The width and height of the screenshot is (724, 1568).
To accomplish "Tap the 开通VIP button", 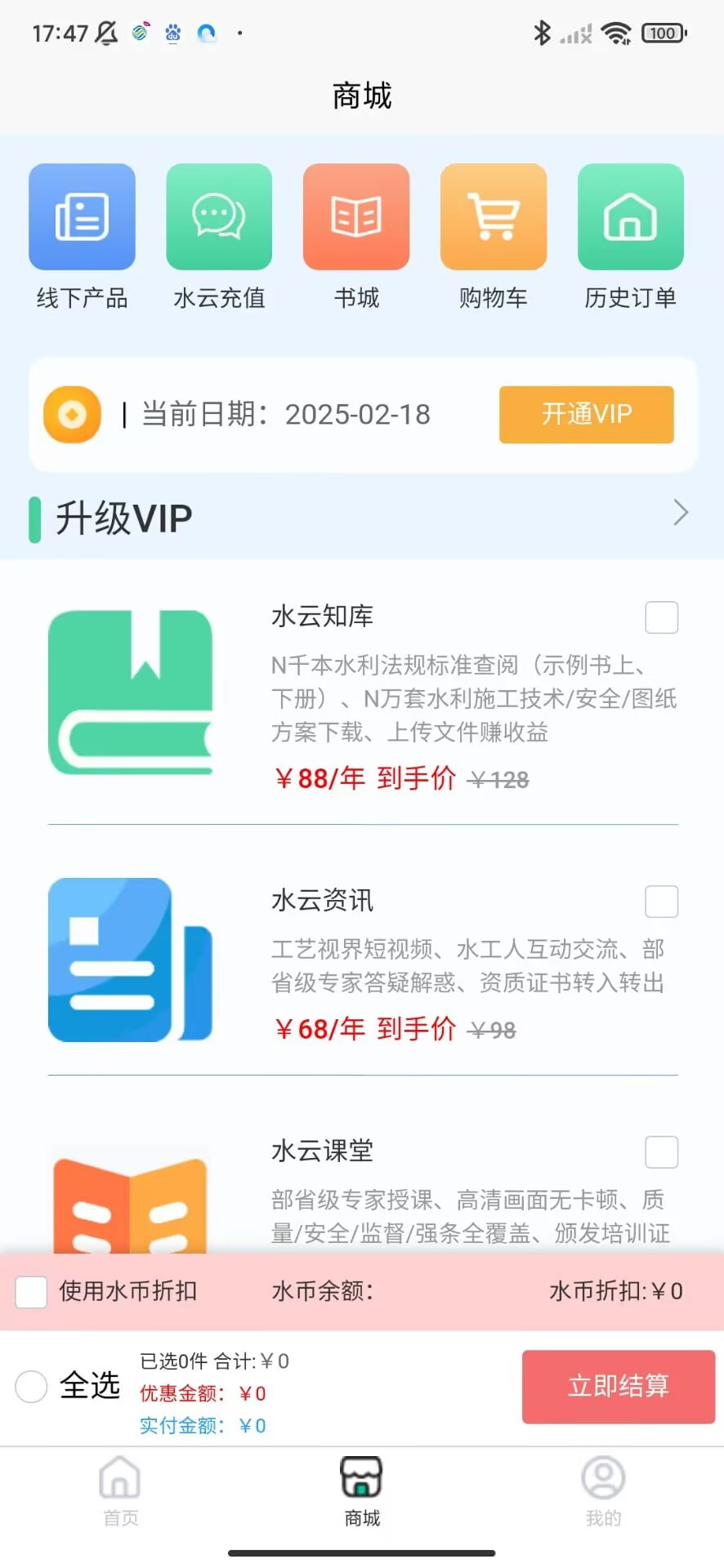I will (x=586, y=414).
